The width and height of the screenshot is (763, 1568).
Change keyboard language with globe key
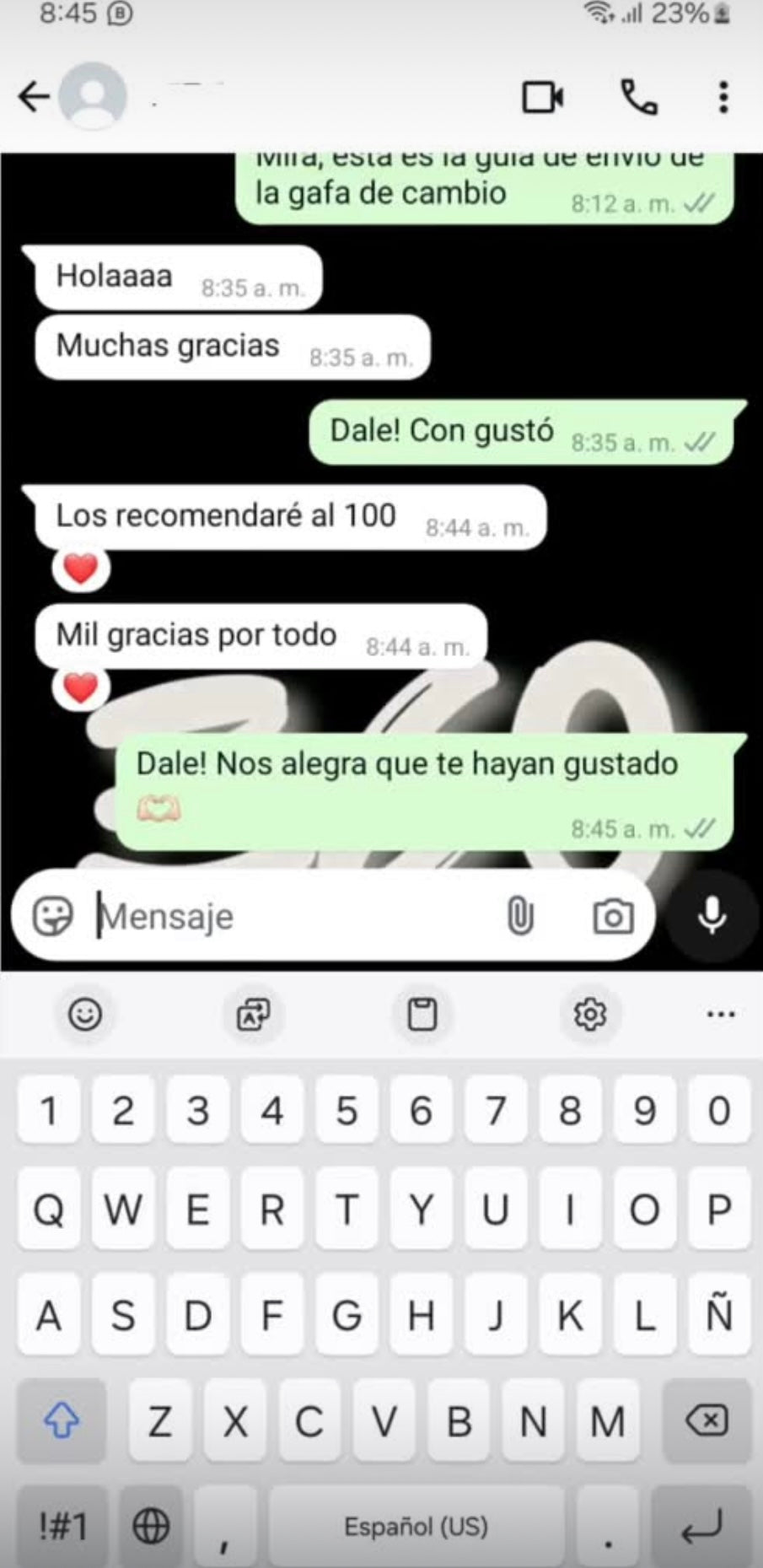click(x=152, y=1525)
